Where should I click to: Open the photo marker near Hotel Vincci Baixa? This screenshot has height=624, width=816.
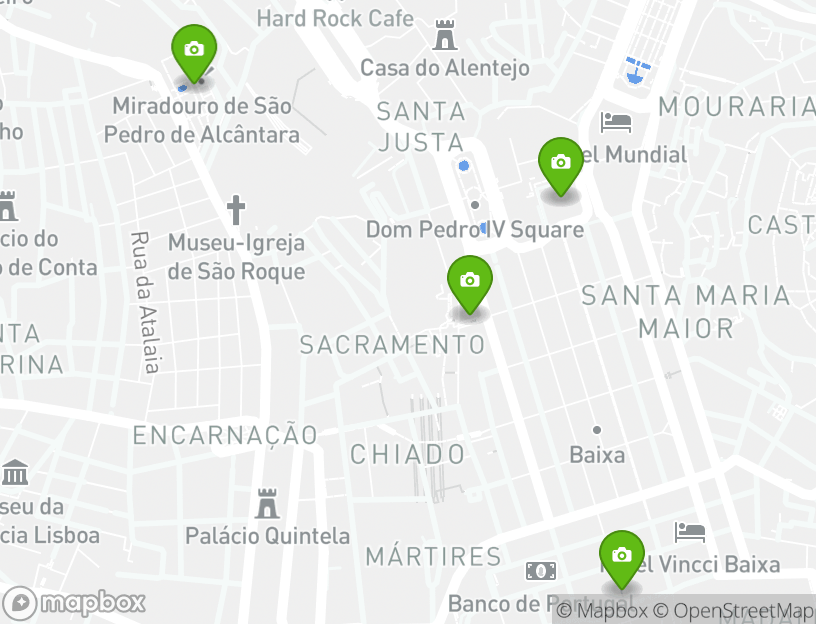pyautogui.click(x=621, y=555)
